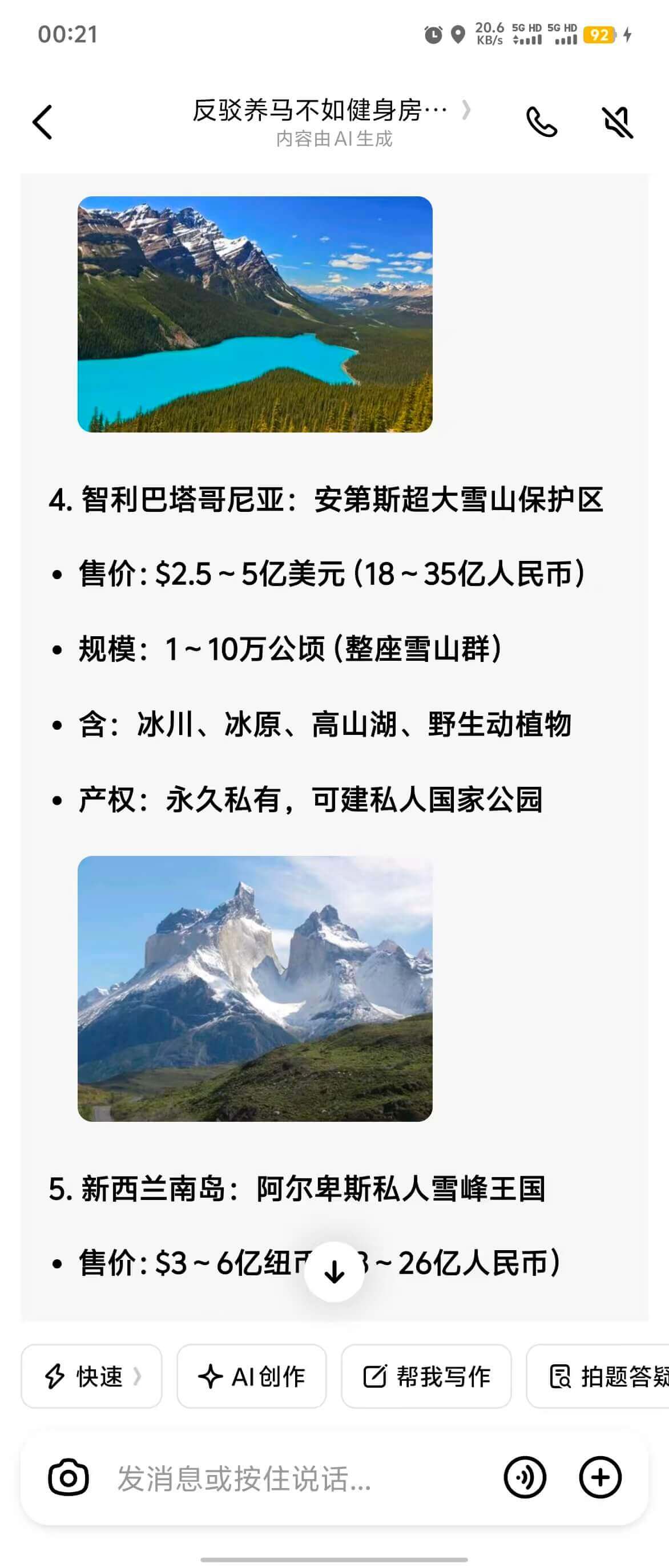Open the camera from the input bar

[x=68, y=1477]
